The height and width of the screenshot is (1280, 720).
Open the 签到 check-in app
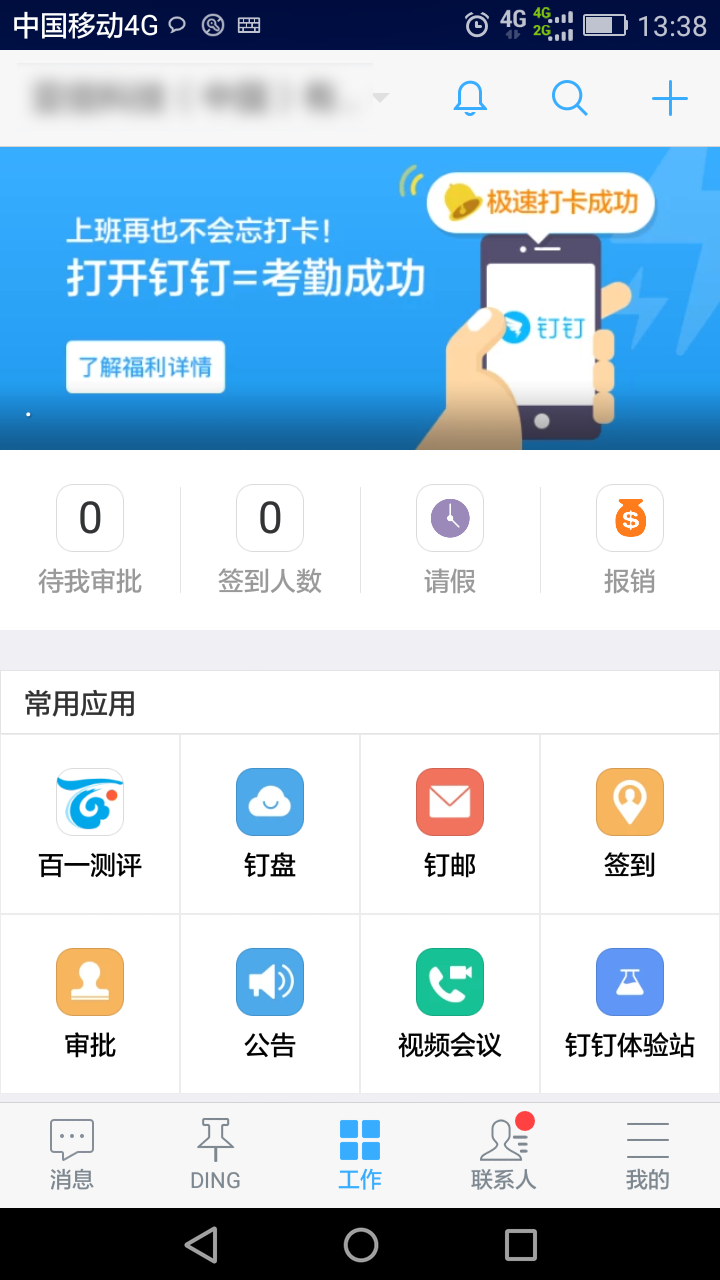click(630, 823)
